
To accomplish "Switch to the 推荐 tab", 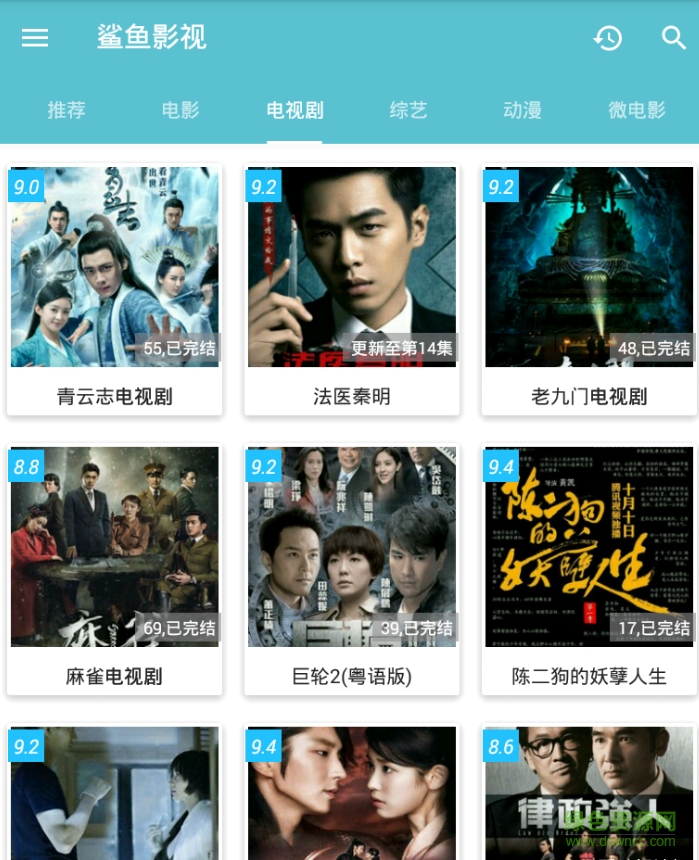I will coord(66,110).
